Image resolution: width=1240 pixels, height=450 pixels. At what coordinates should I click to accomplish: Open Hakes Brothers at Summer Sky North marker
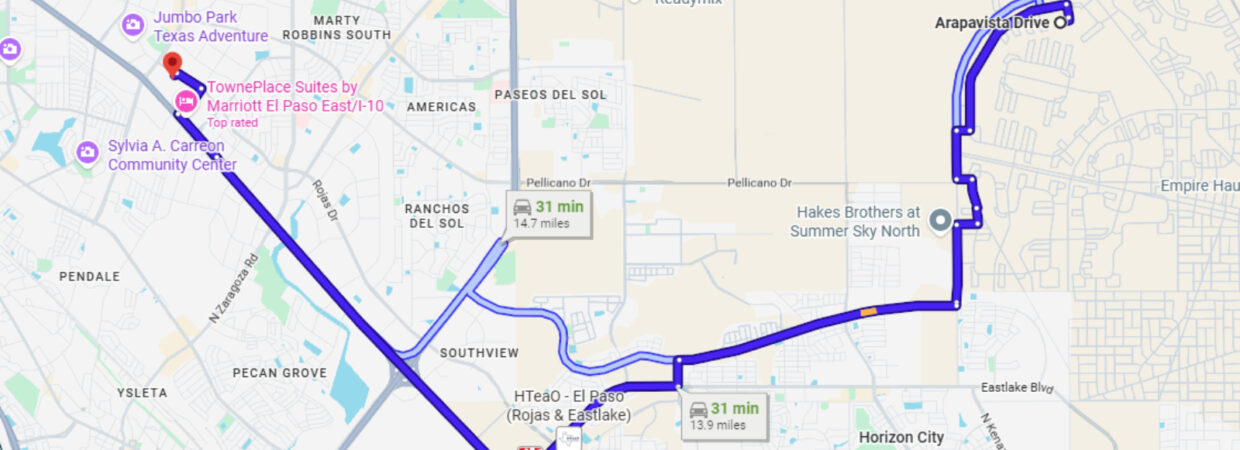click(x=939, y=221)
